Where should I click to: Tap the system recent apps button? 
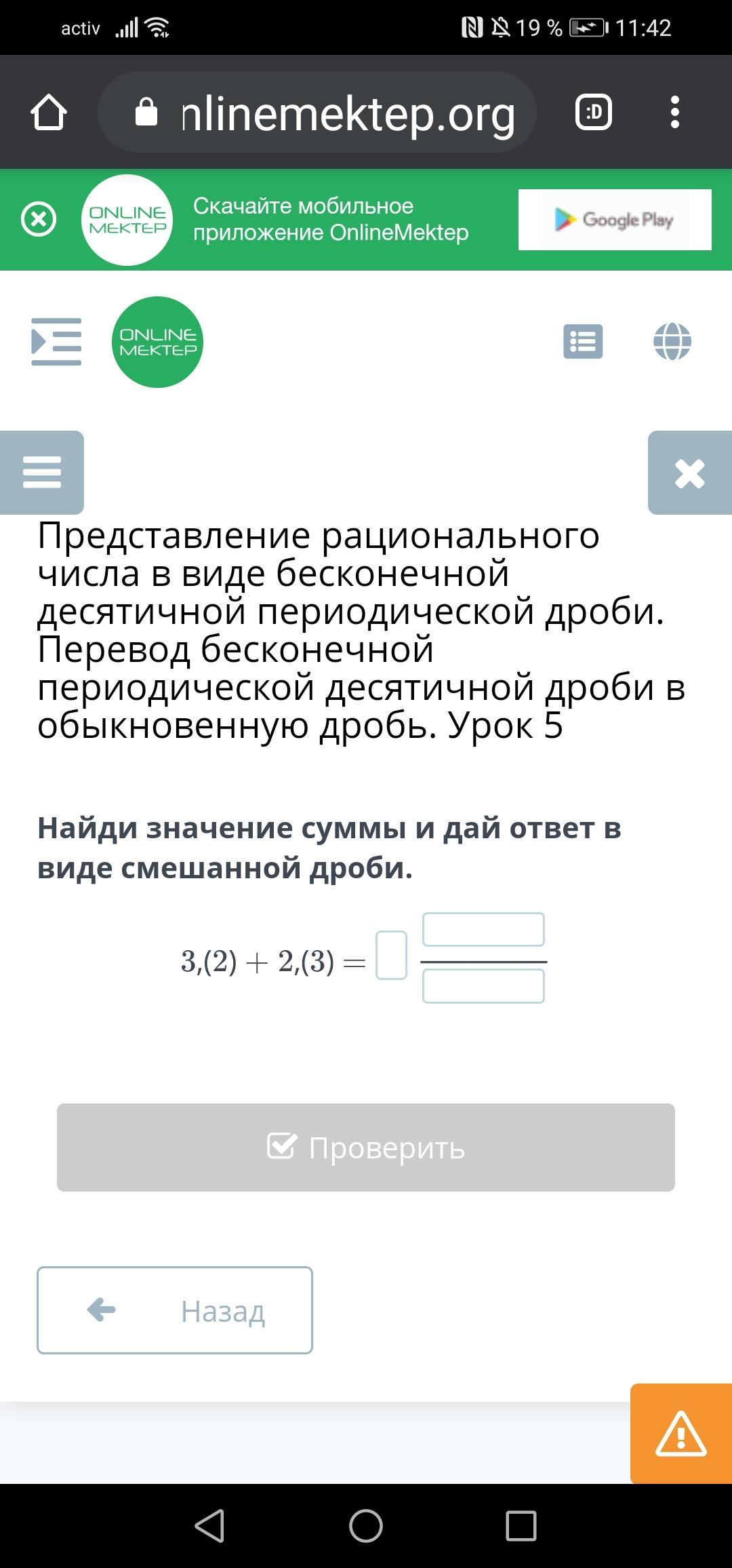(x=521, y=1526)
